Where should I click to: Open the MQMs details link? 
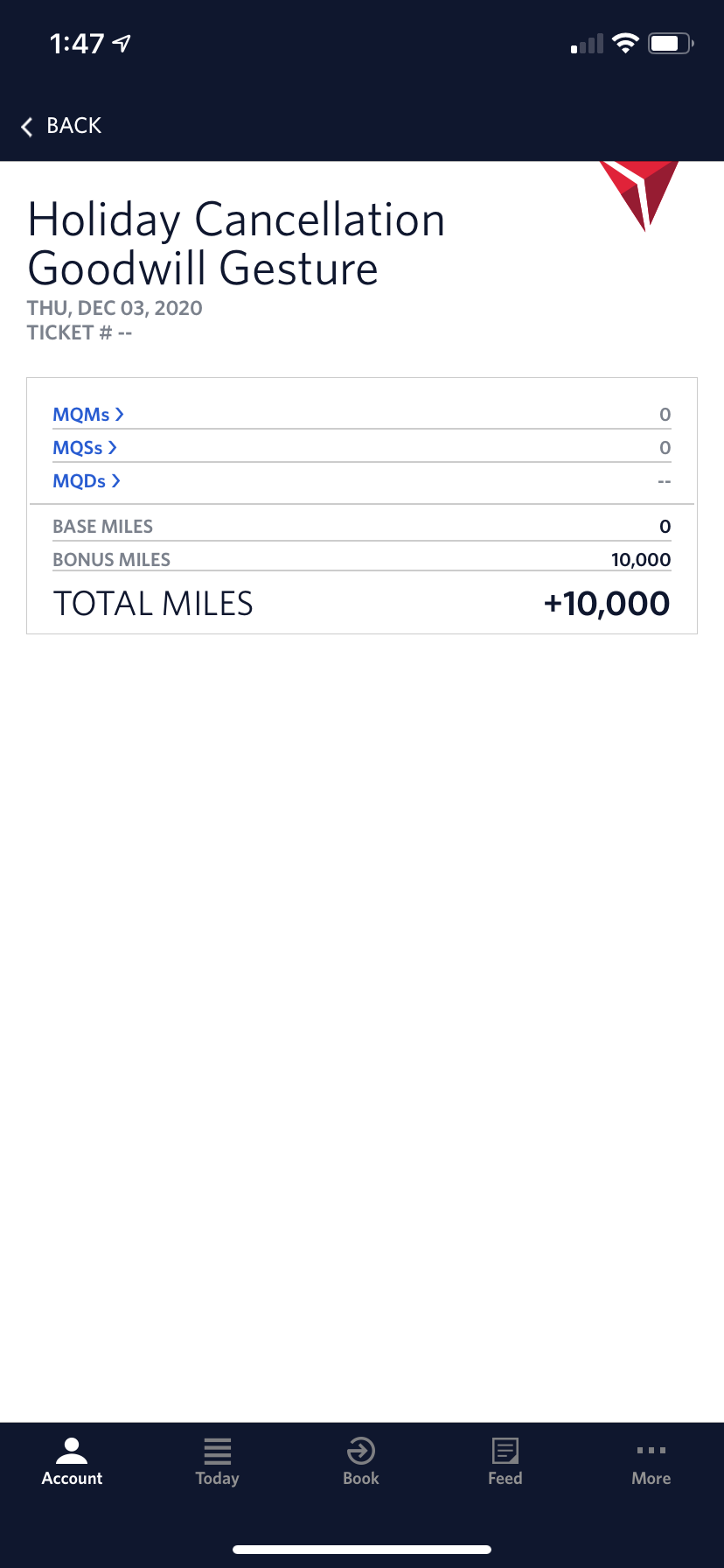88,414
